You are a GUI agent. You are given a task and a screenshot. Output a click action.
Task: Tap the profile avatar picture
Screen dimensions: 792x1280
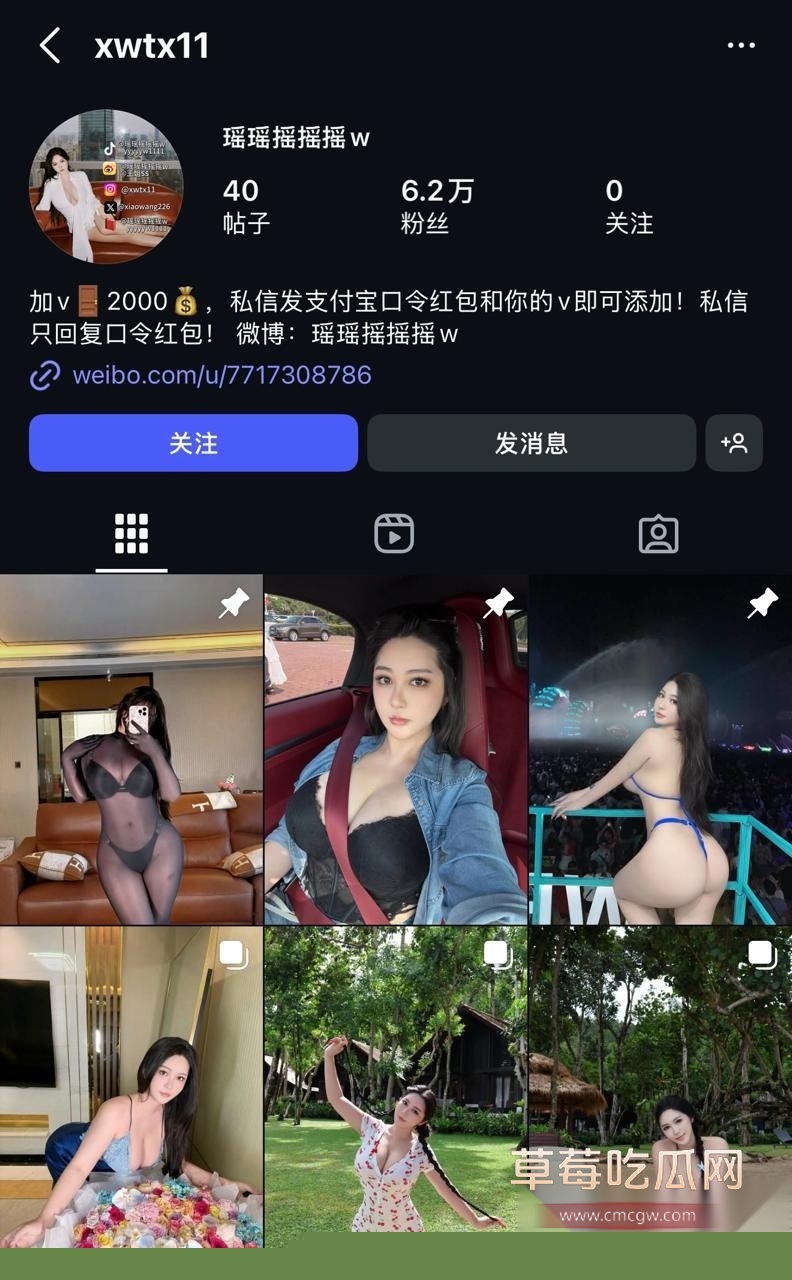pyautogui.click(x=105, y=186)
